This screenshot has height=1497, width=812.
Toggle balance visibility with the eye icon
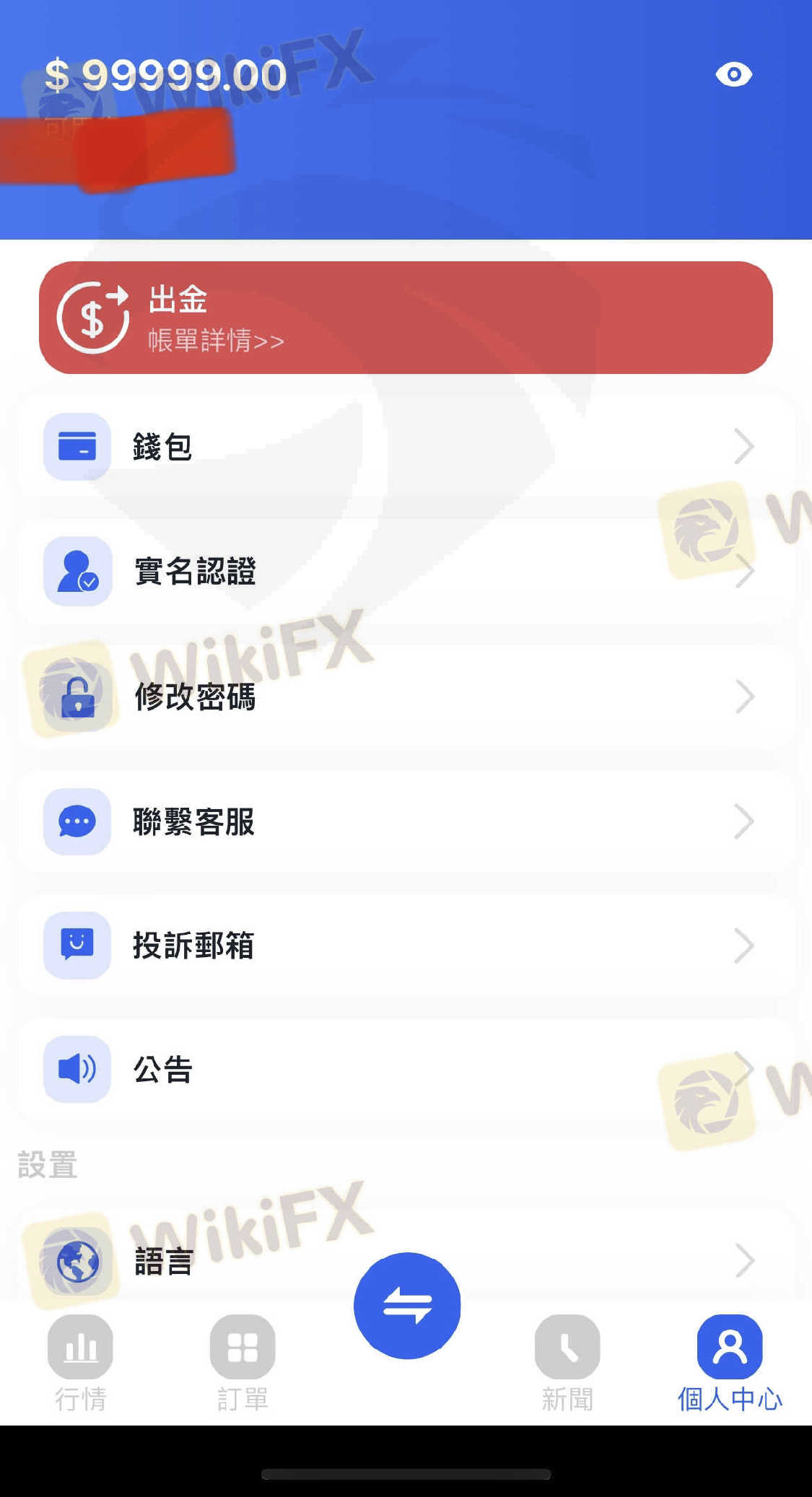tap(733, 74)
